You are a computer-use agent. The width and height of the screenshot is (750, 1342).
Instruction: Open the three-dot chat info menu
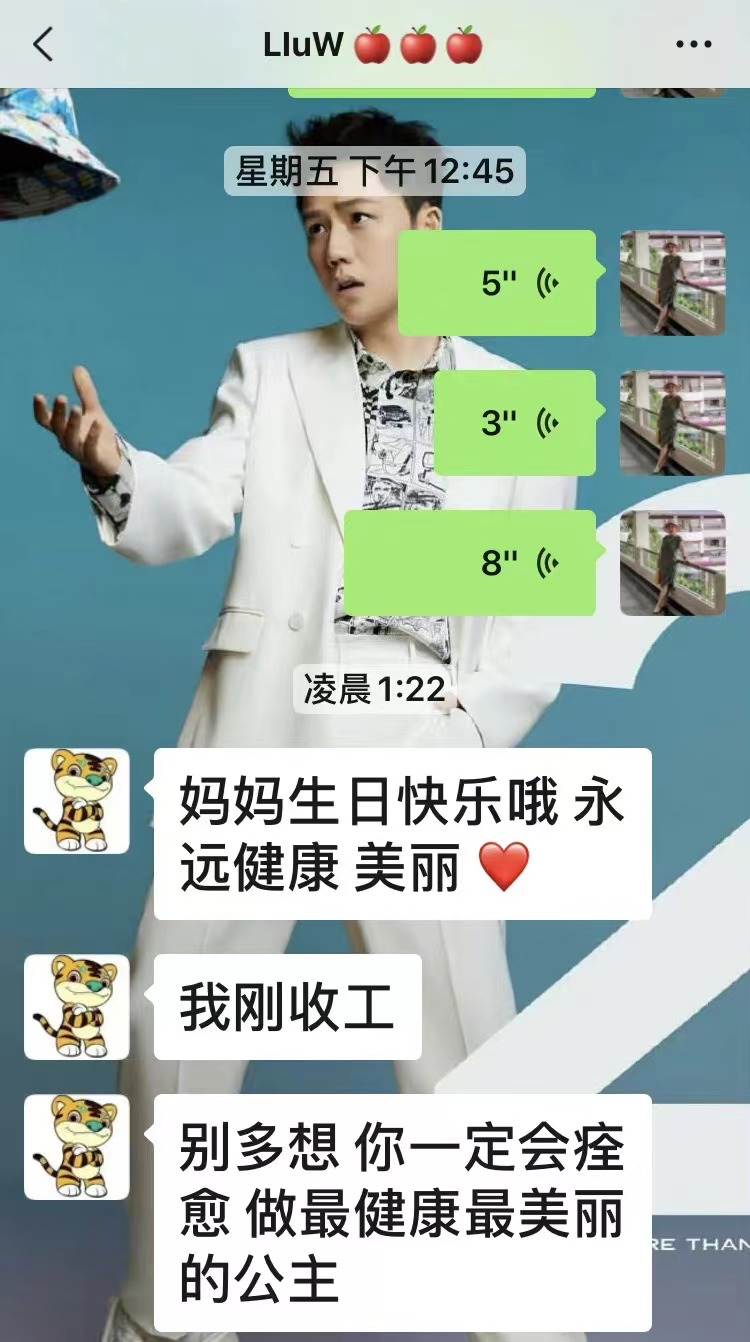coord(694,45)
